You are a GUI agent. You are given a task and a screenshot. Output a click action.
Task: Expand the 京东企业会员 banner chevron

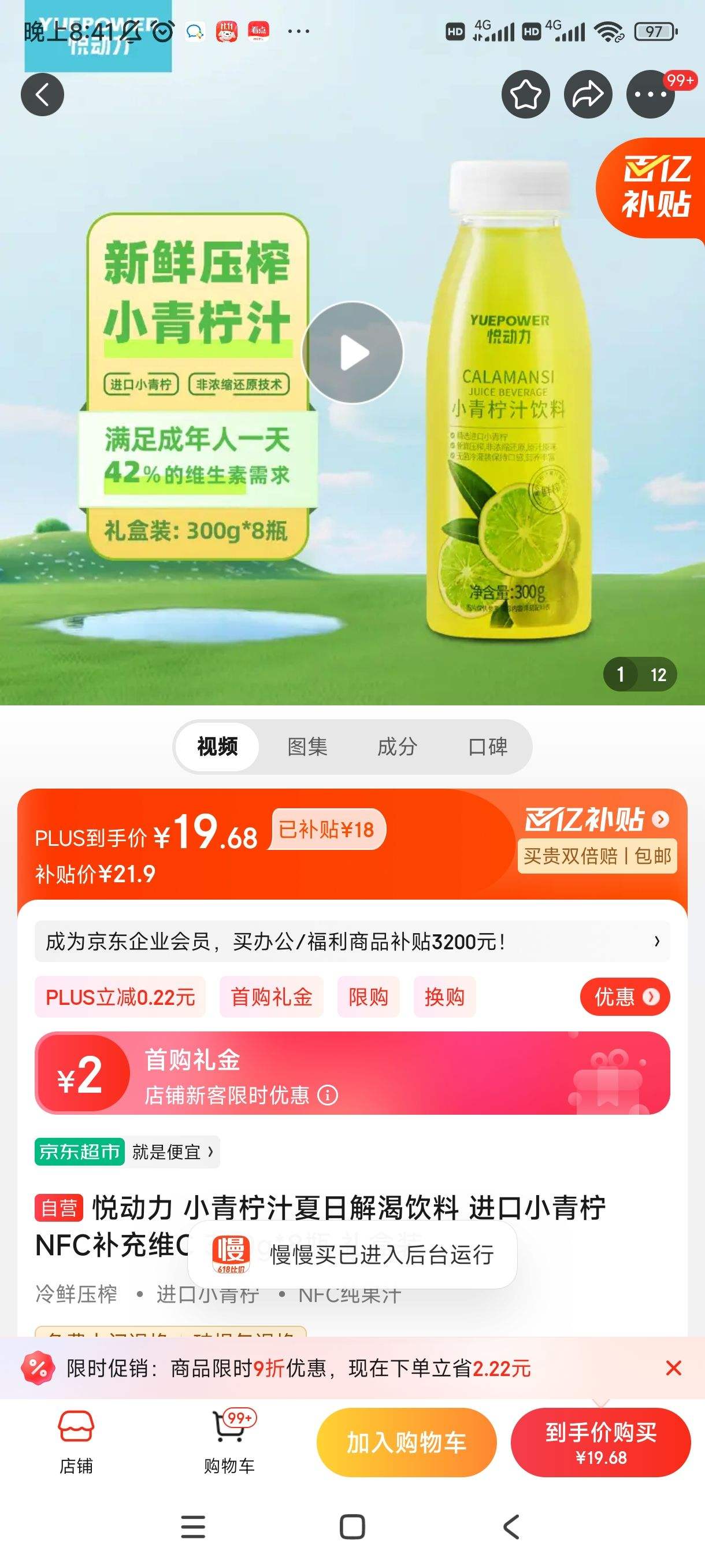(x=656, y=941)
